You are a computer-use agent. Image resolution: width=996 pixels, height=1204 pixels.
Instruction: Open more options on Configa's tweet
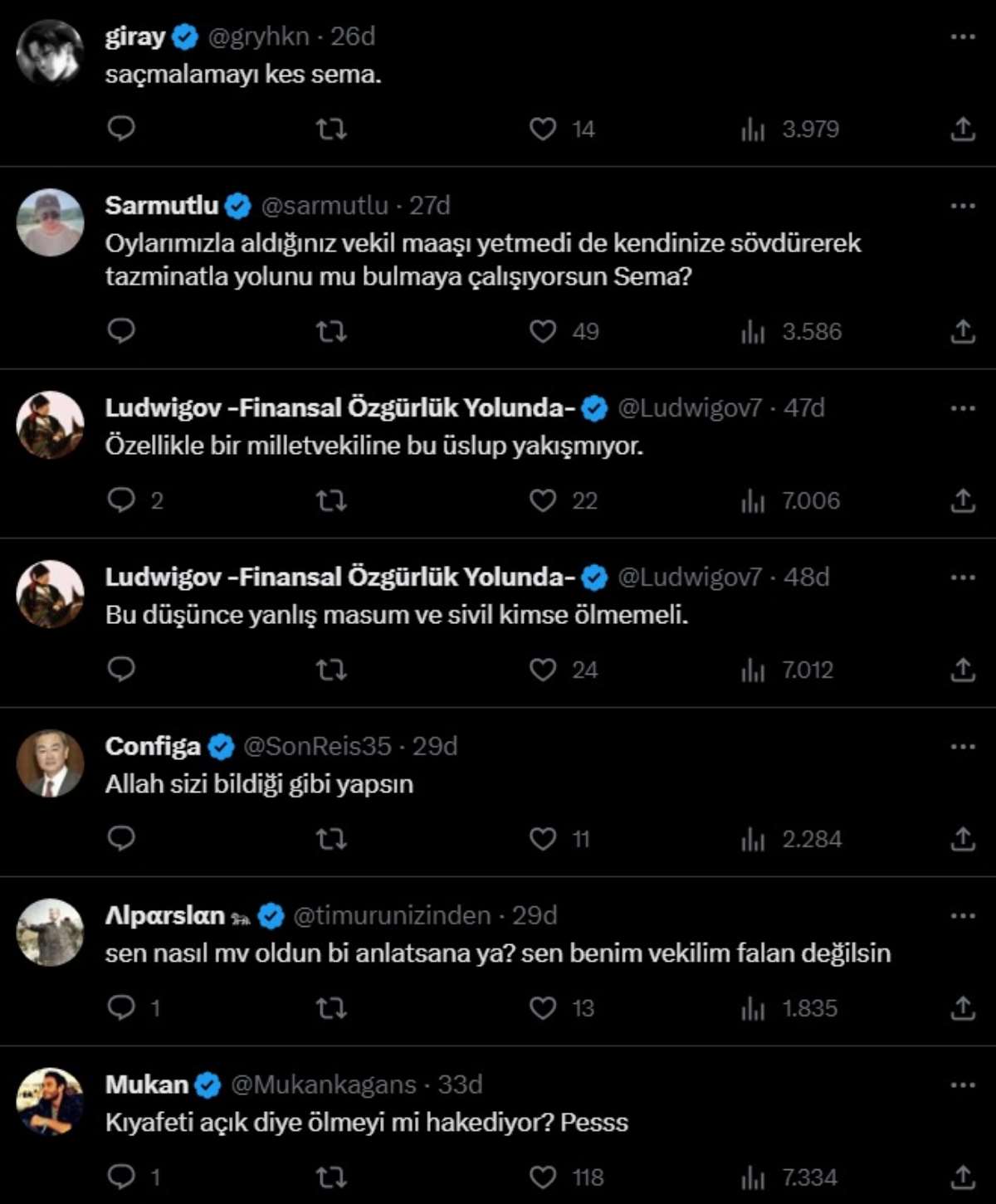click(x=962, y=747)
